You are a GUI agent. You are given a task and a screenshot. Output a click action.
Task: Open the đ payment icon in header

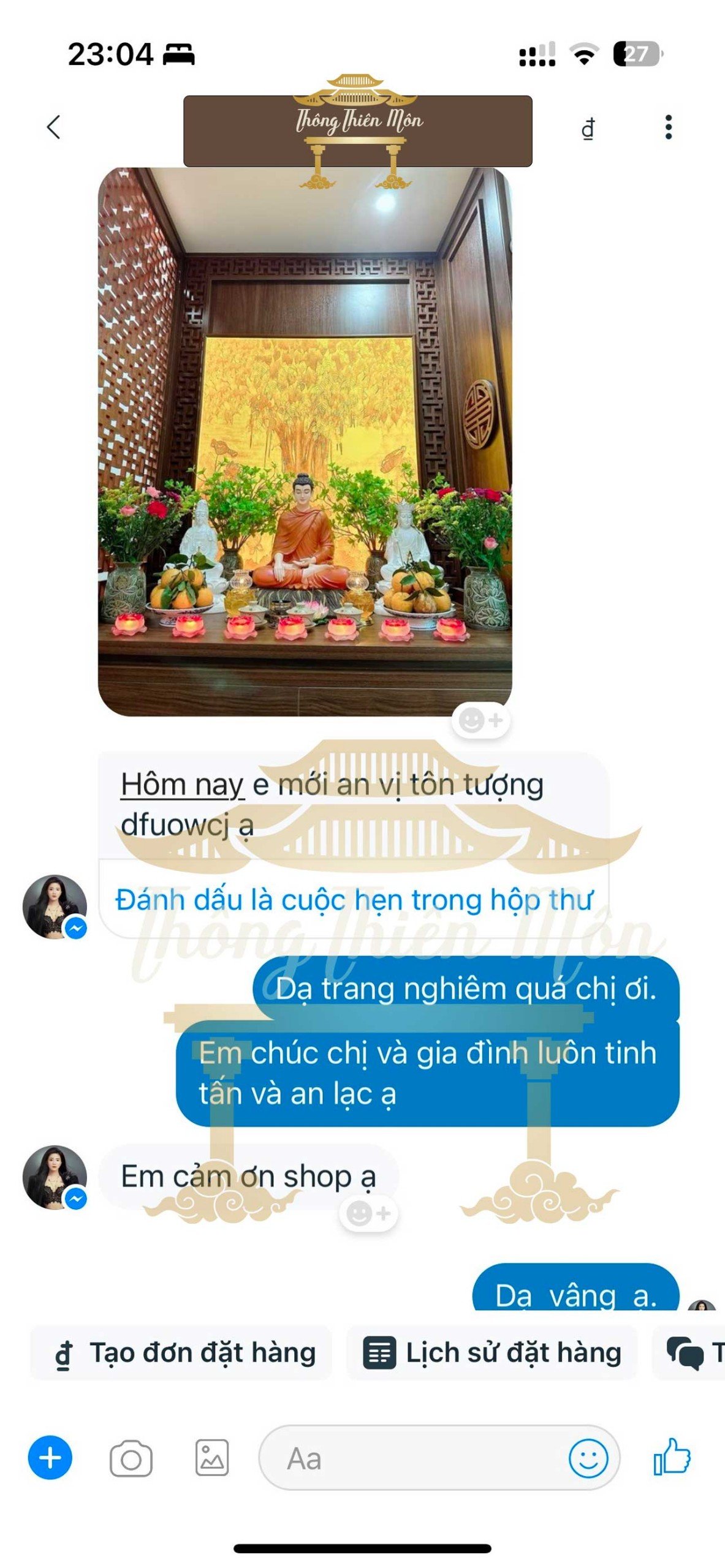click(588, 129)
